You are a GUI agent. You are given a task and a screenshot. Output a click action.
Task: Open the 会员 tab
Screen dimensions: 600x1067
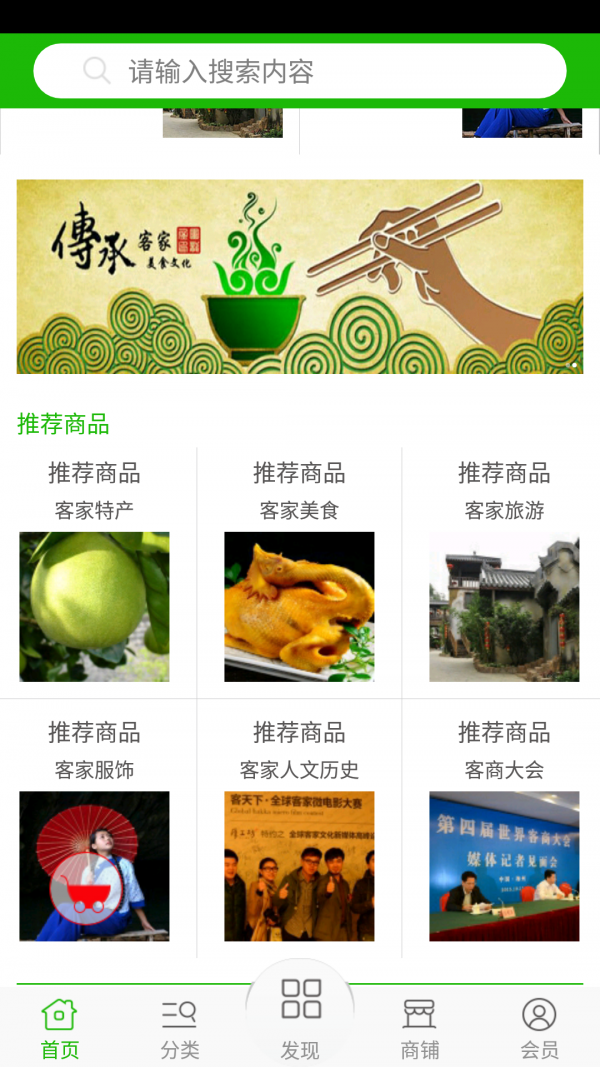tap(539, 1028)
